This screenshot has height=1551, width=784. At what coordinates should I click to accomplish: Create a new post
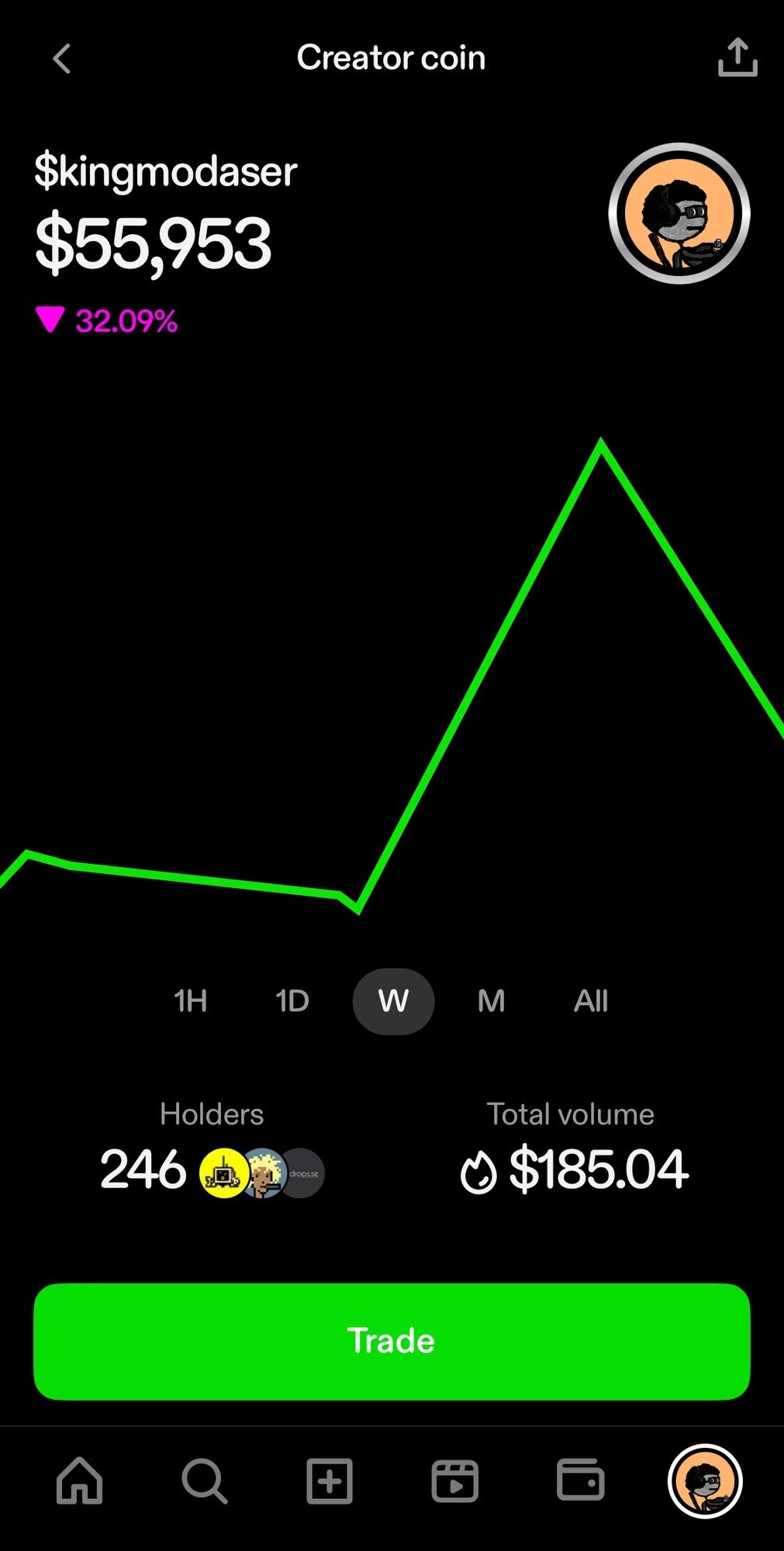click(x=330, y=1481)
